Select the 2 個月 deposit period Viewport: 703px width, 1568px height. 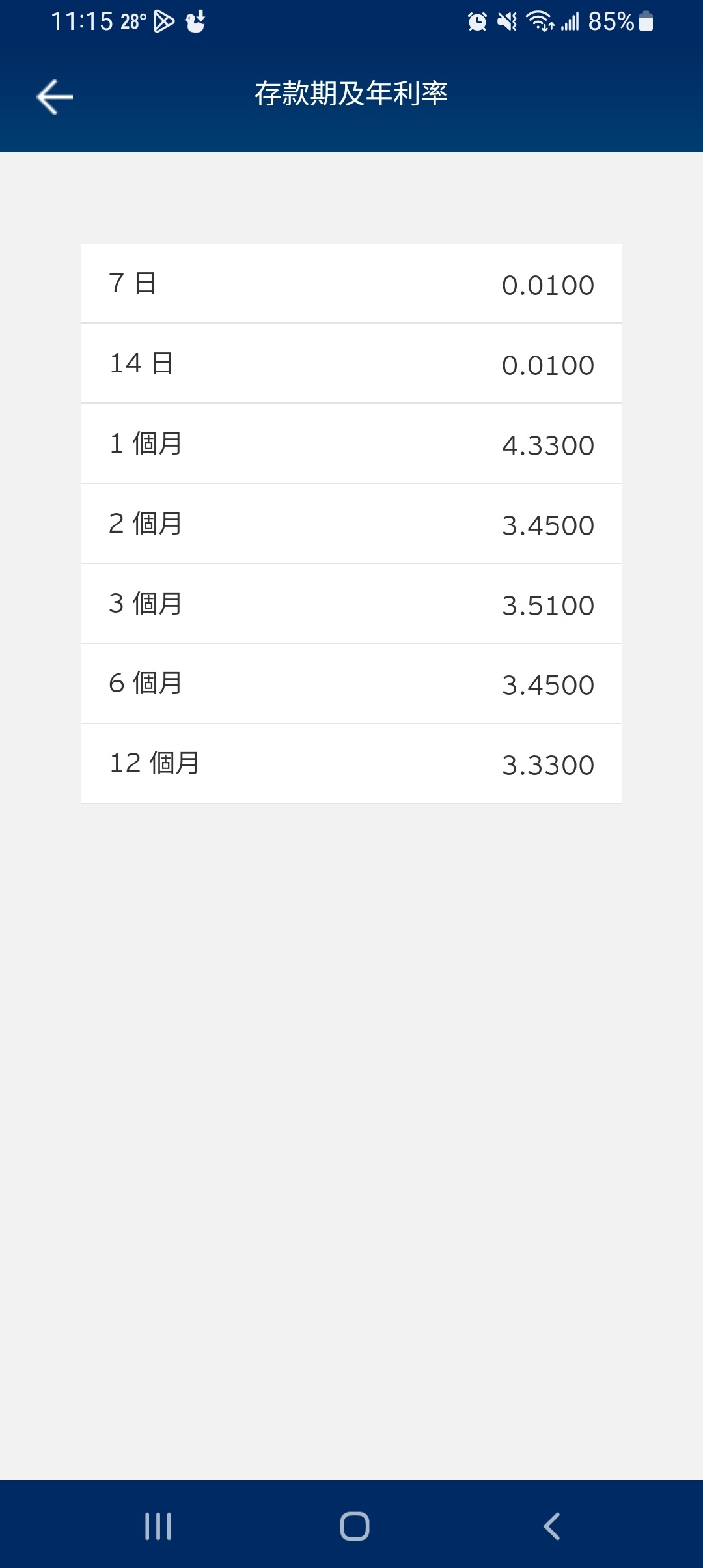click(x=351, y=524)
